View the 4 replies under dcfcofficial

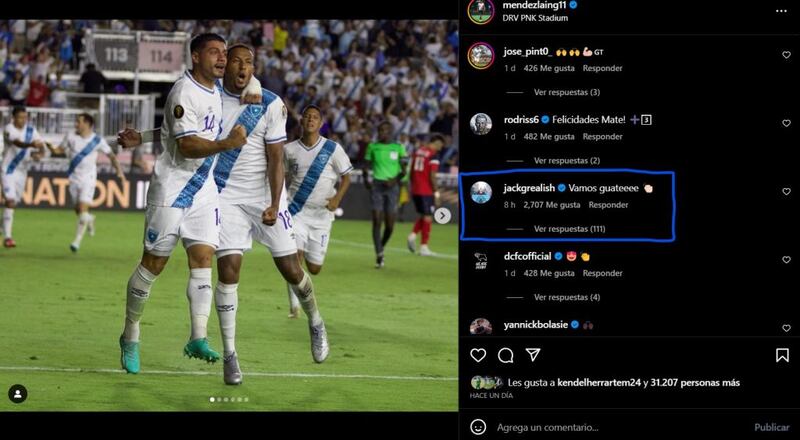566,297
